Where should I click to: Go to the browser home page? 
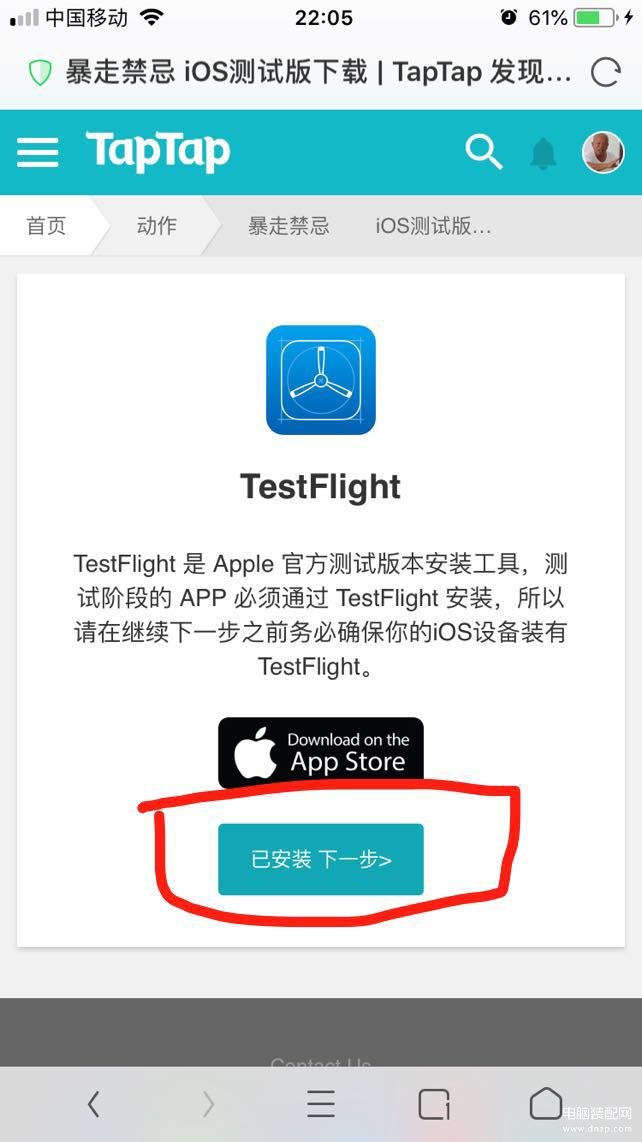546,1104
